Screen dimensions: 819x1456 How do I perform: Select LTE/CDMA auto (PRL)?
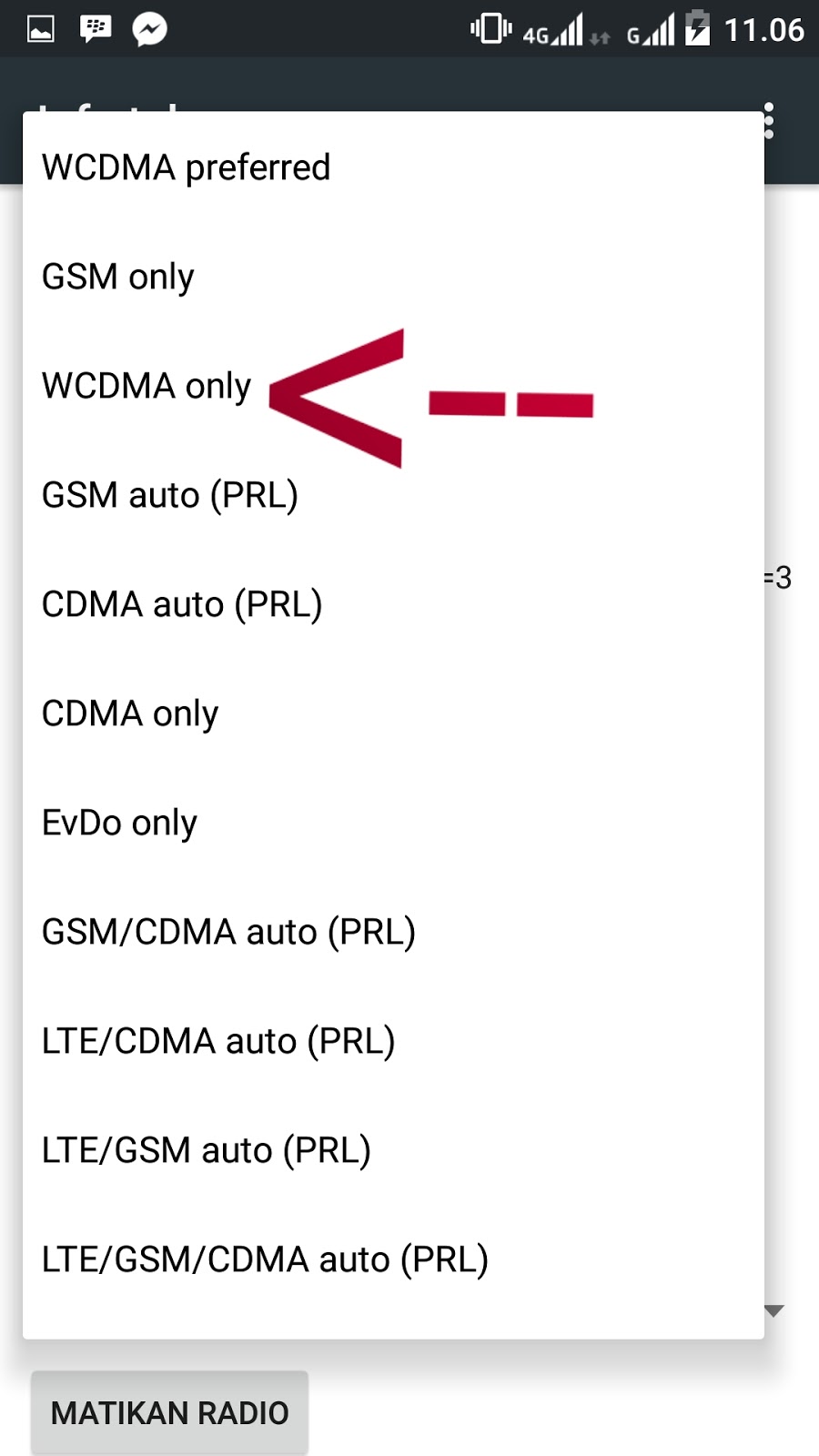[x=393, y=1041]
